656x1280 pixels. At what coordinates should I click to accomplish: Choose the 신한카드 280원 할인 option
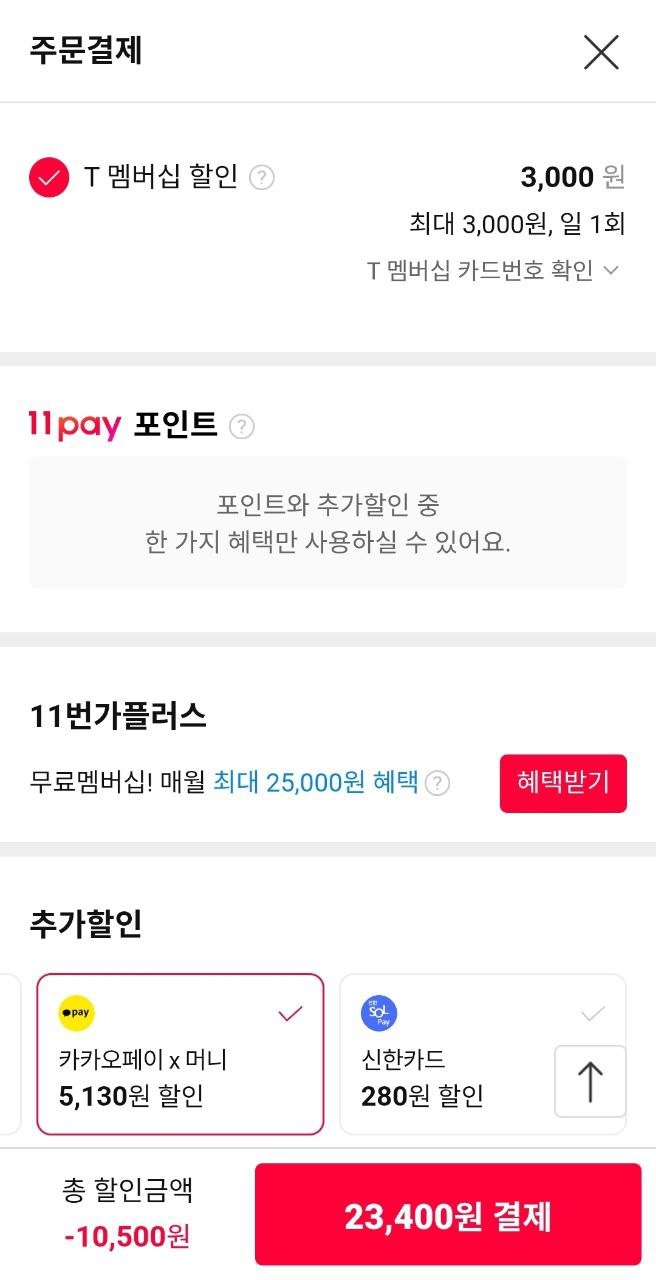tap(450, 1054)
